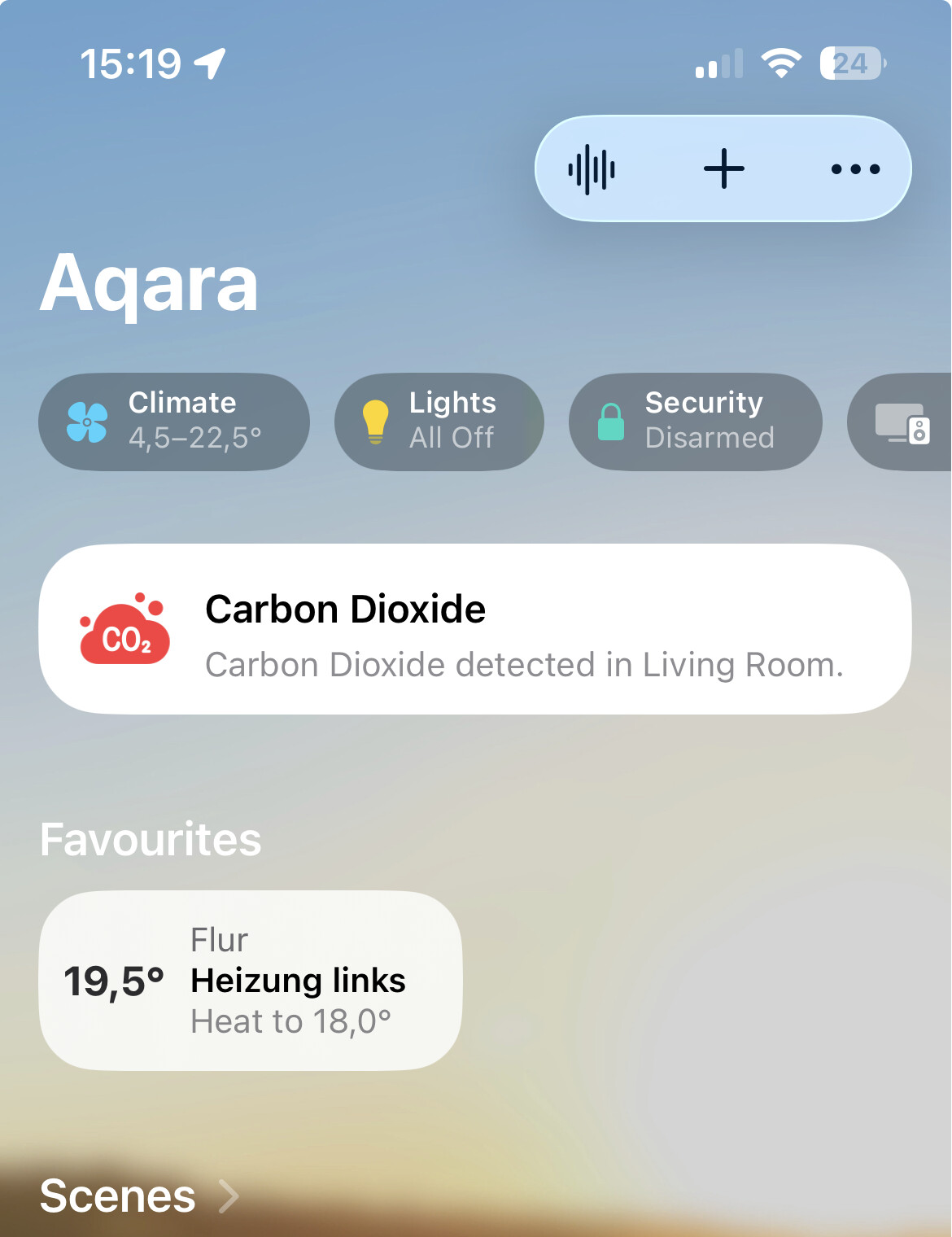
Task: Open the Heizung links thermostat tile
Action: [251, 980]
